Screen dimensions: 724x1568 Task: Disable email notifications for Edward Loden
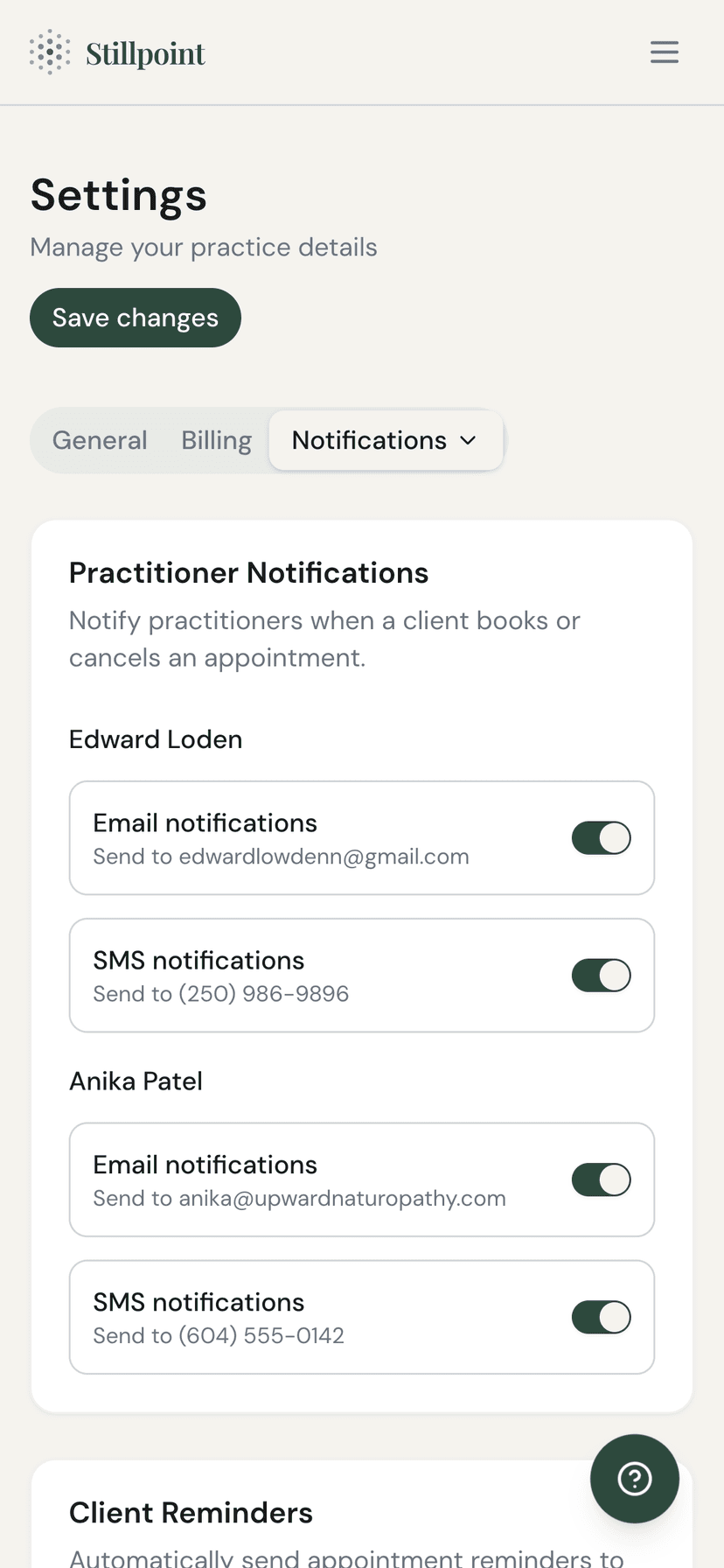coord(601,837)
